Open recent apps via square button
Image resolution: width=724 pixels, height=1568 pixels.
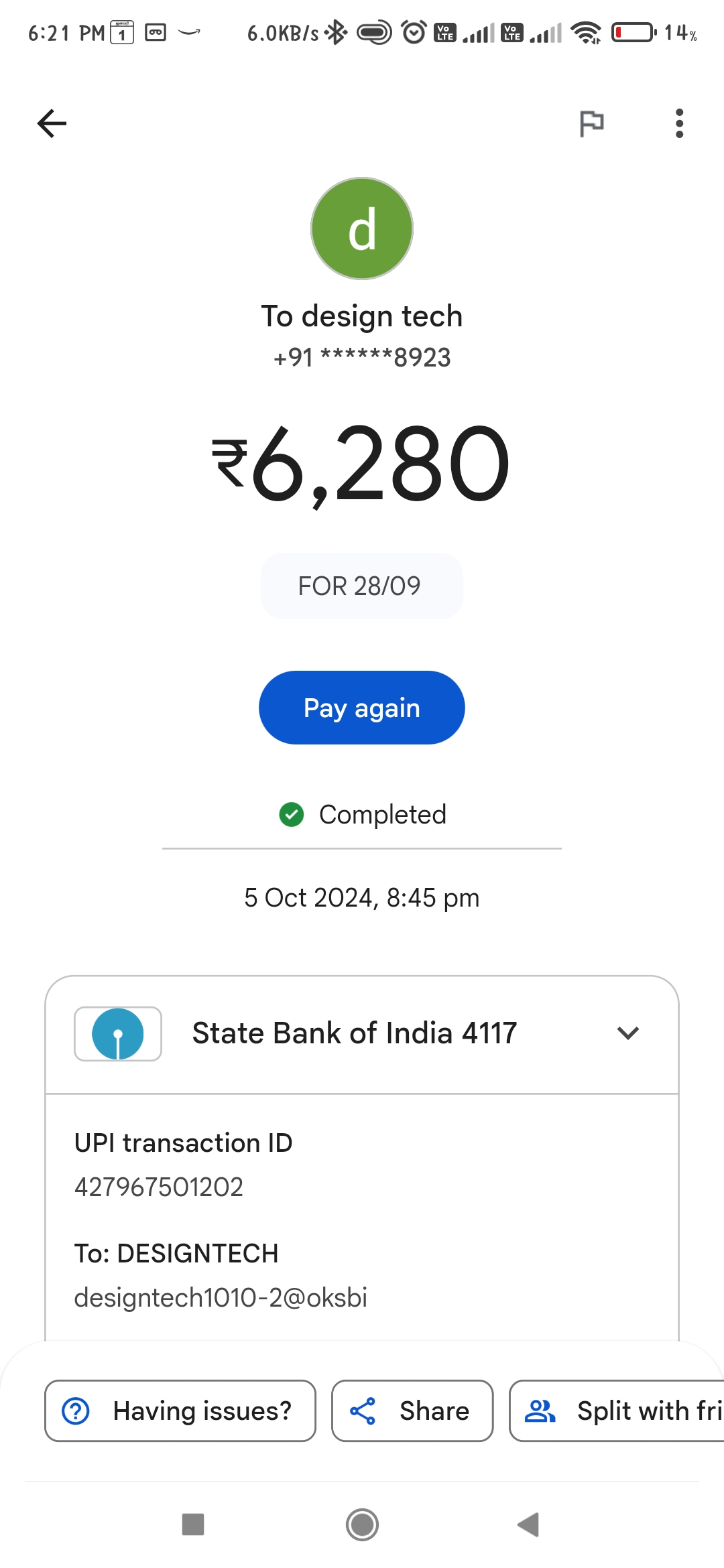point(193,1524)
